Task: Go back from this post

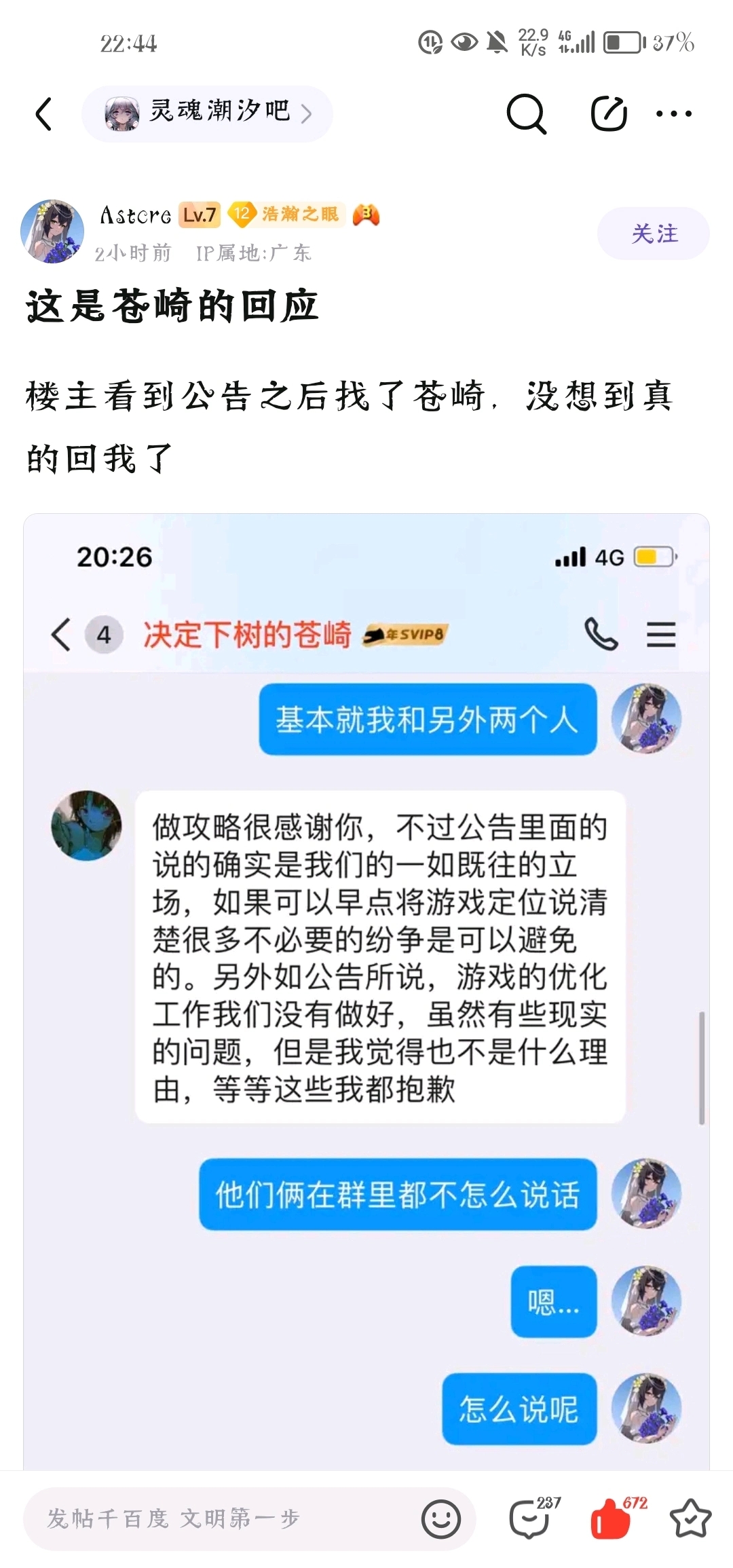Action: [44, 113]
